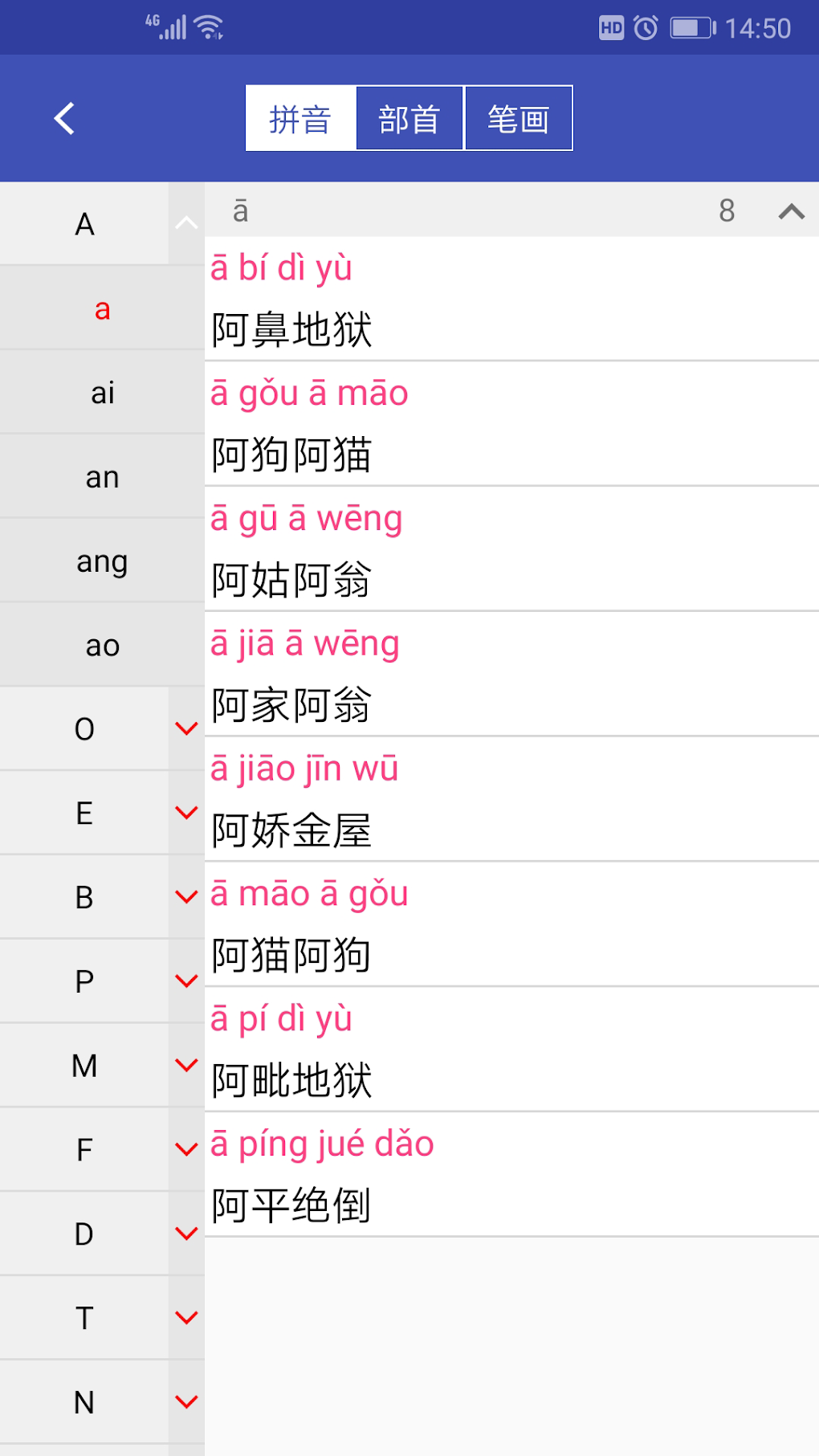819x1456 pixels.
Task: Switch to the 部首 tab
Action: [x=409, y=119]
